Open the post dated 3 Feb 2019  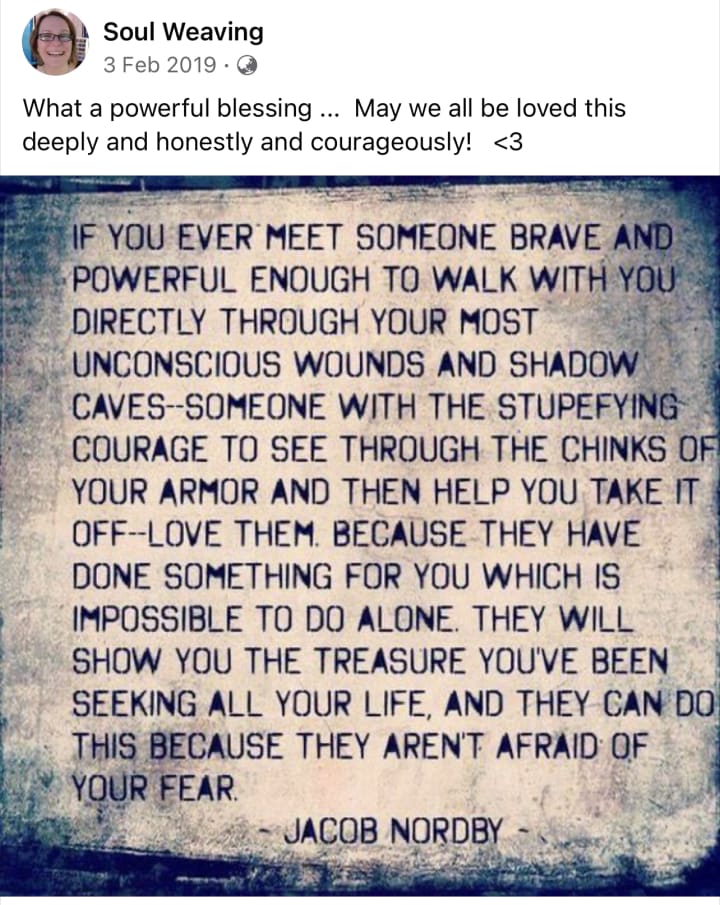pos(159,65)
